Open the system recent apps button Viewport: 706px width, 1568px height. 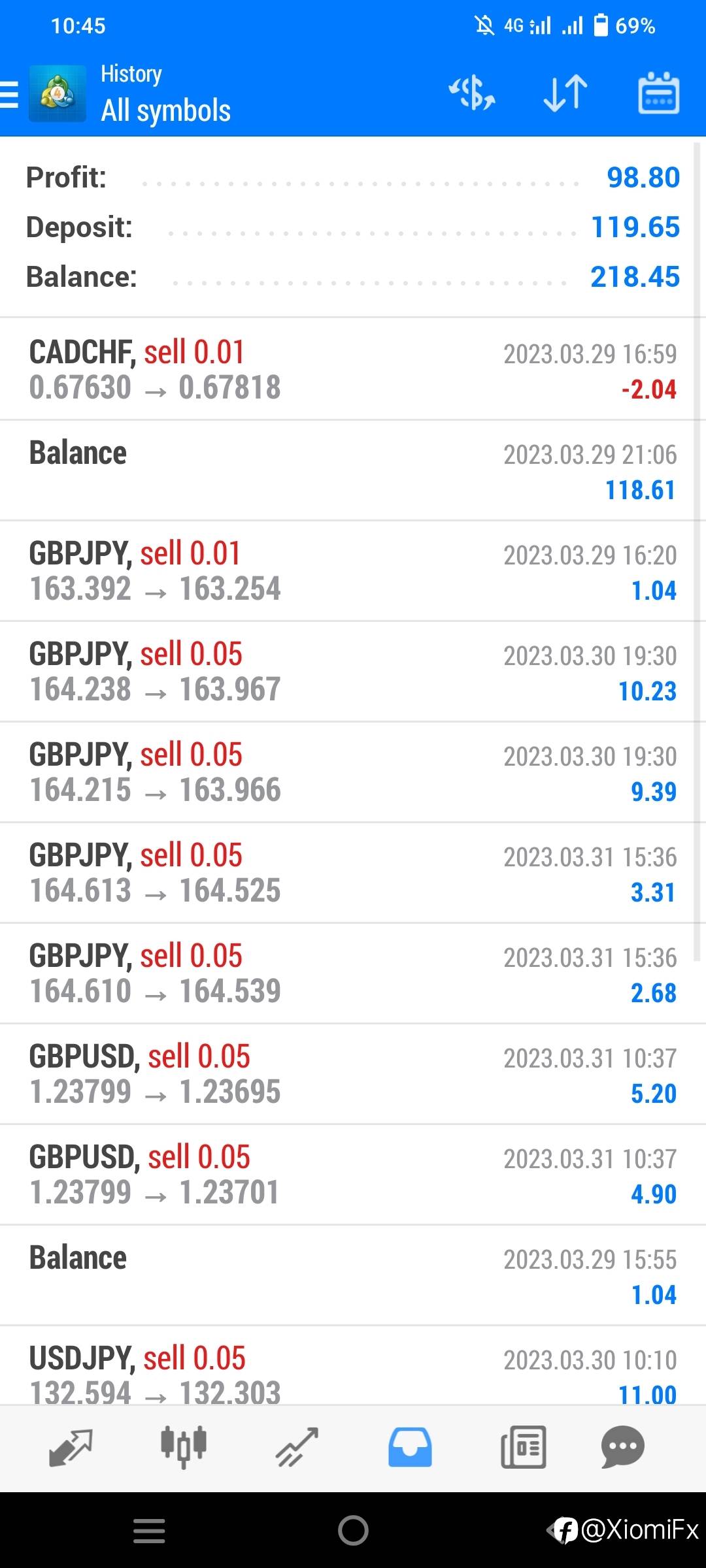pyautogui.click(x=149, y=1530)
